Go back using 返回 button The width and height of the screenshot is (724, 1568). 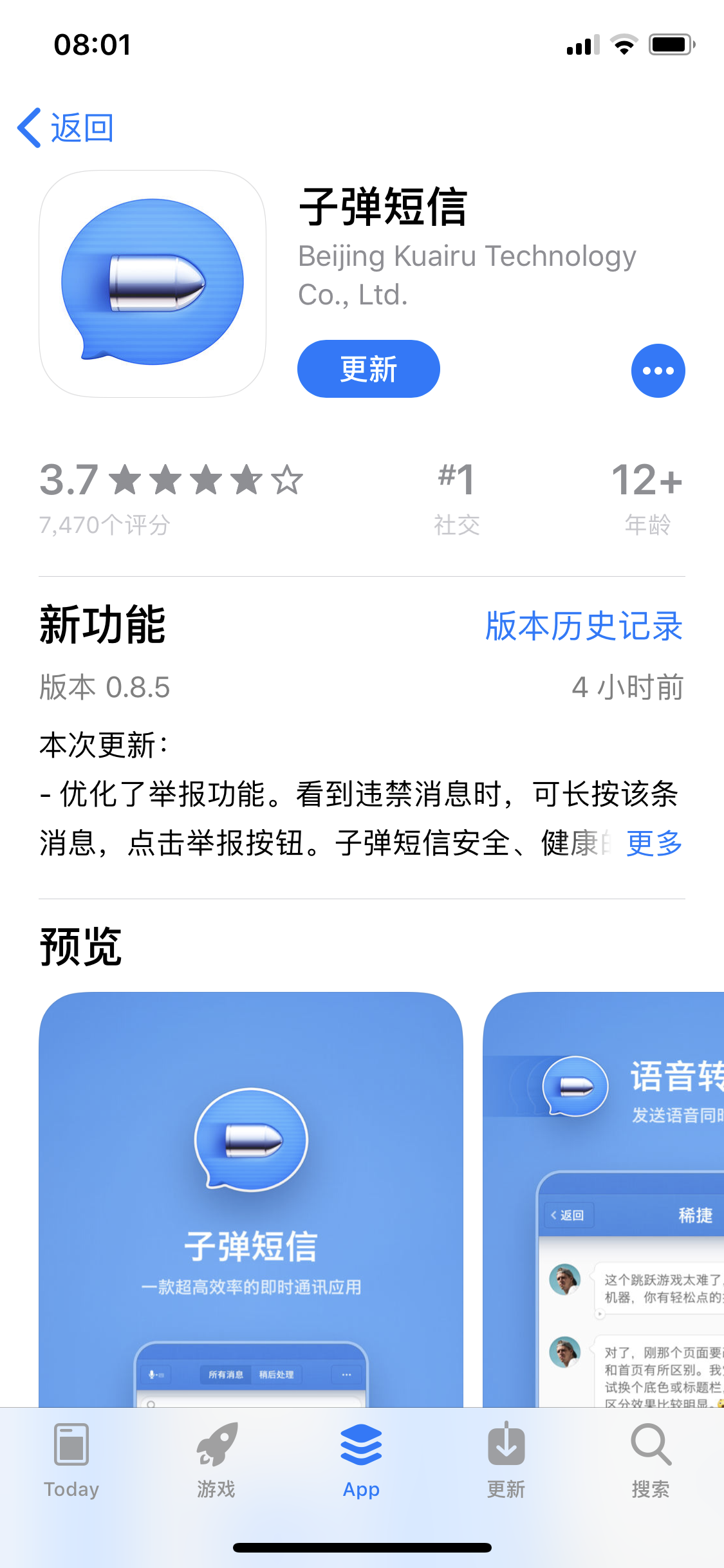point(66,127)
